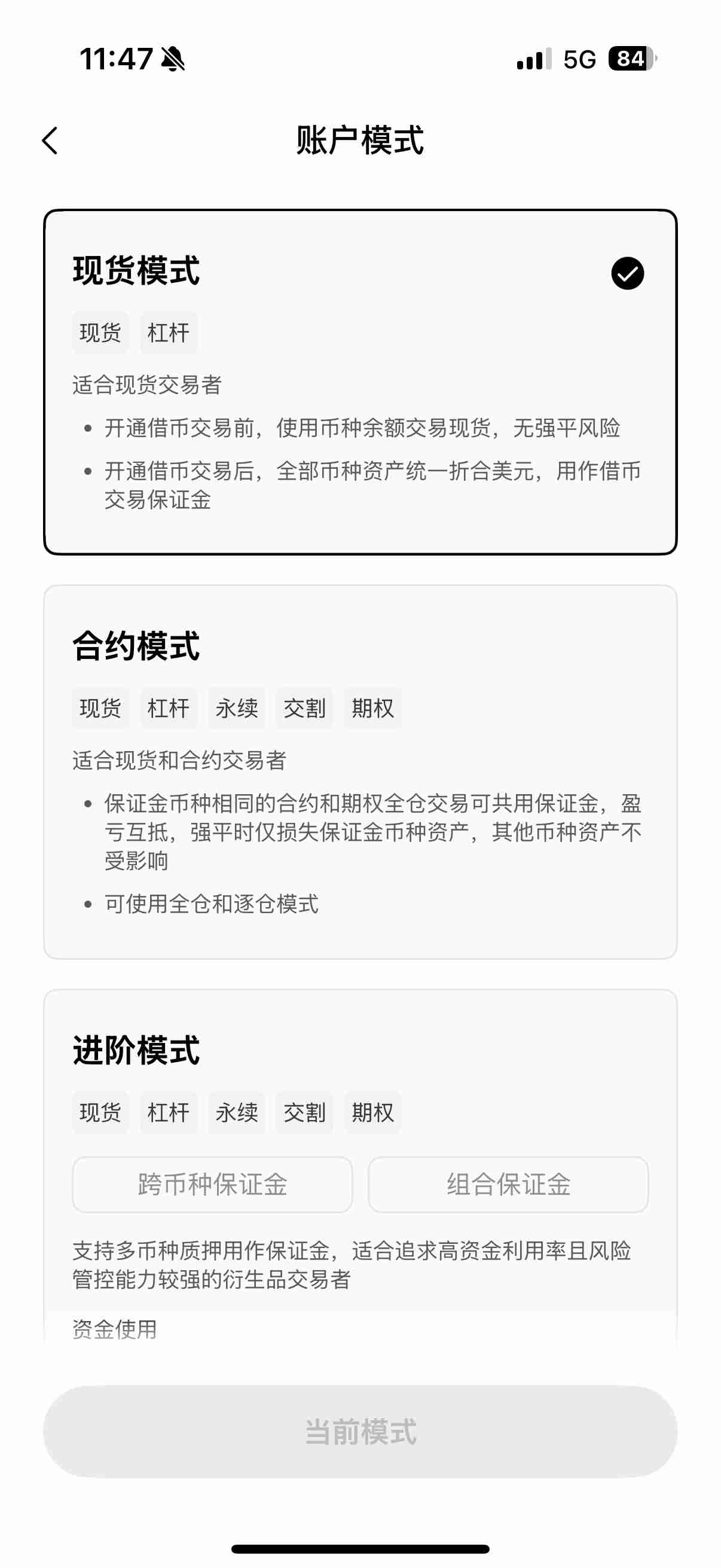Tap the 期权 tag under 合约模式

tap(373, 708)
